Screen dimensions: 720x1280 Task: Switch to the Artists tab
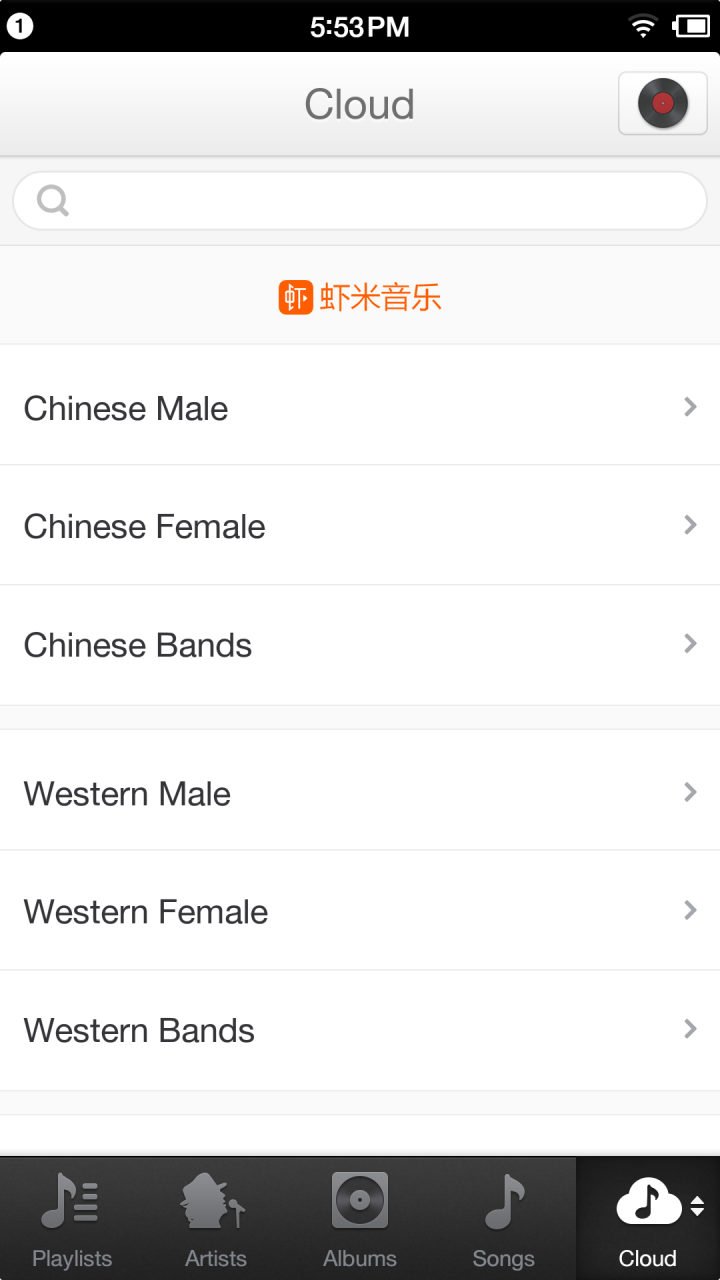click(x=216, y=1220)
